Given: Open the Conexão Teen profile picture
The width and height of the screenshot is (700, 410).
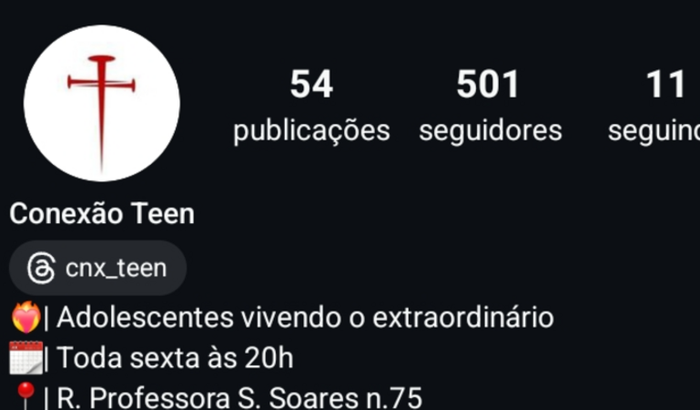Looking at the screenshot, I should (101, 103).
